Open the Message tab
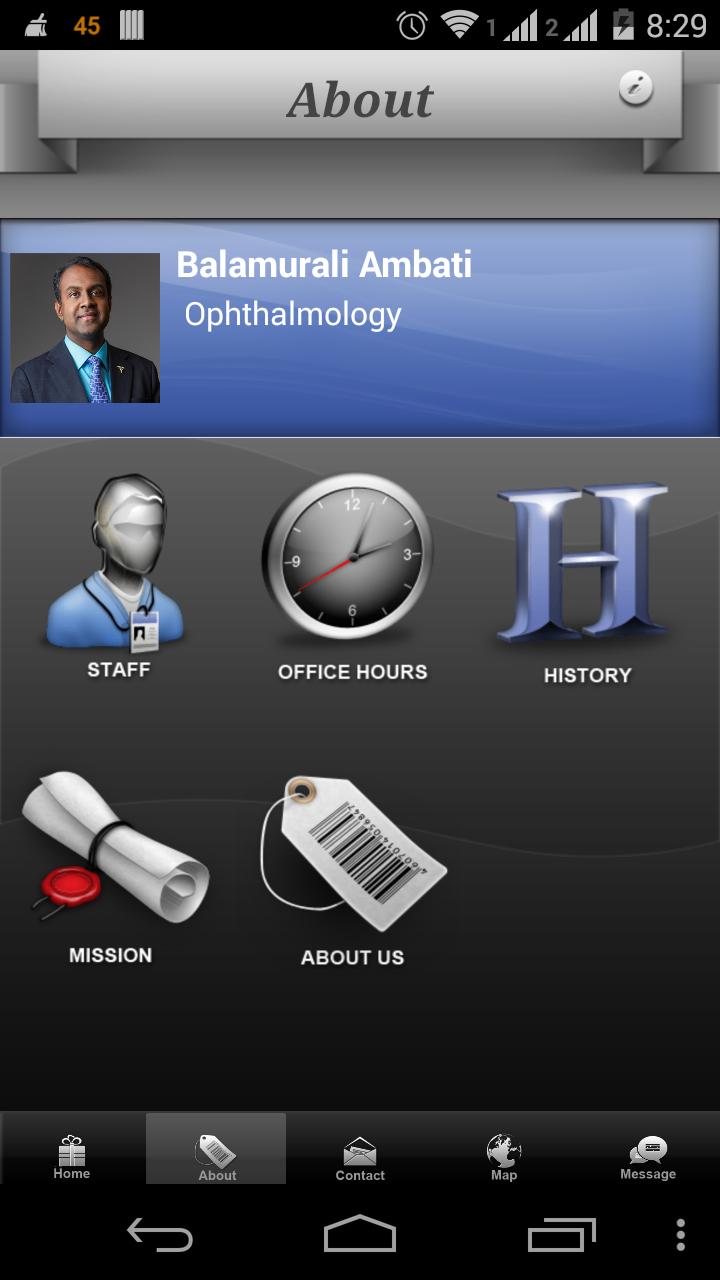The width and height of the screenshot is (720, 1280). 647,1156
